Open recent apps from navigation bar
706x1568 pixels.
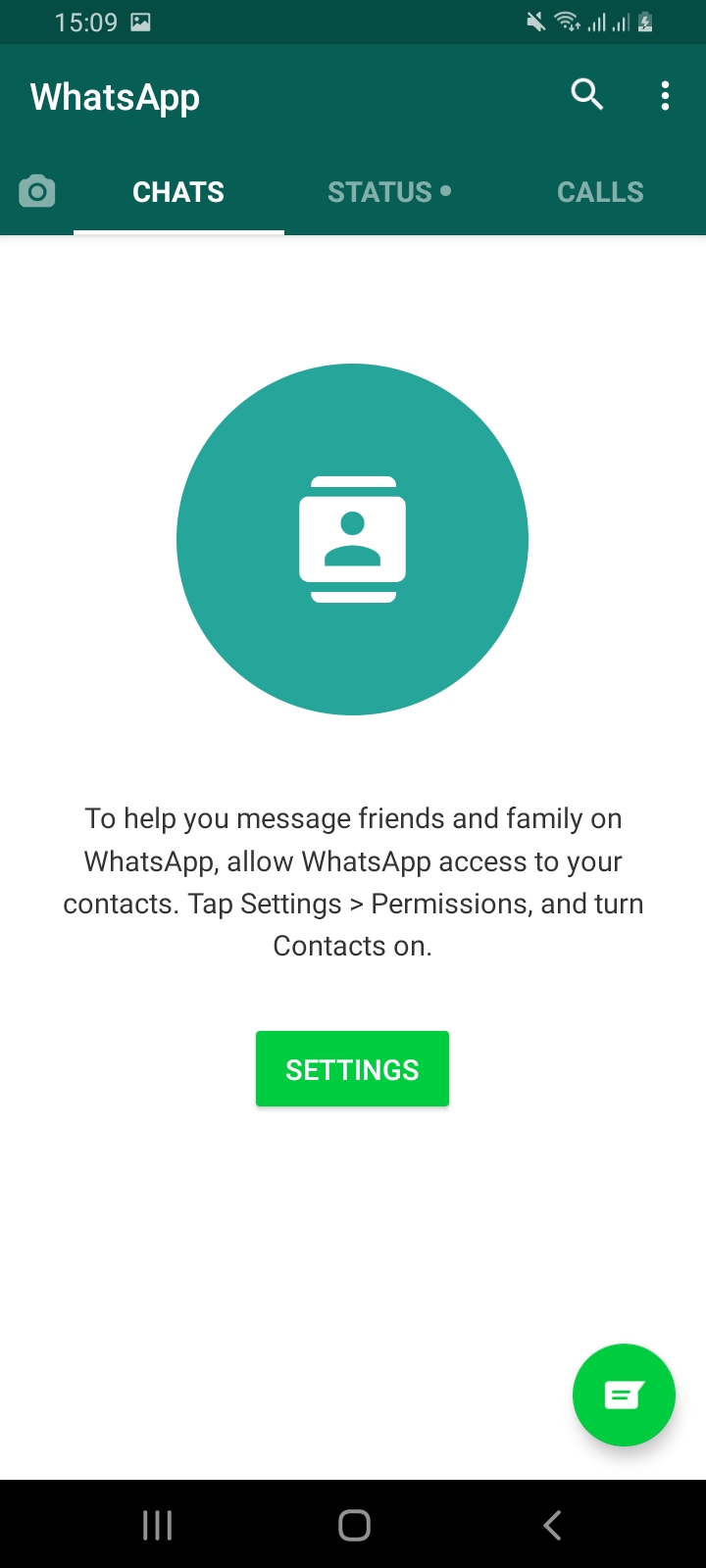(x=157, y=1525)
